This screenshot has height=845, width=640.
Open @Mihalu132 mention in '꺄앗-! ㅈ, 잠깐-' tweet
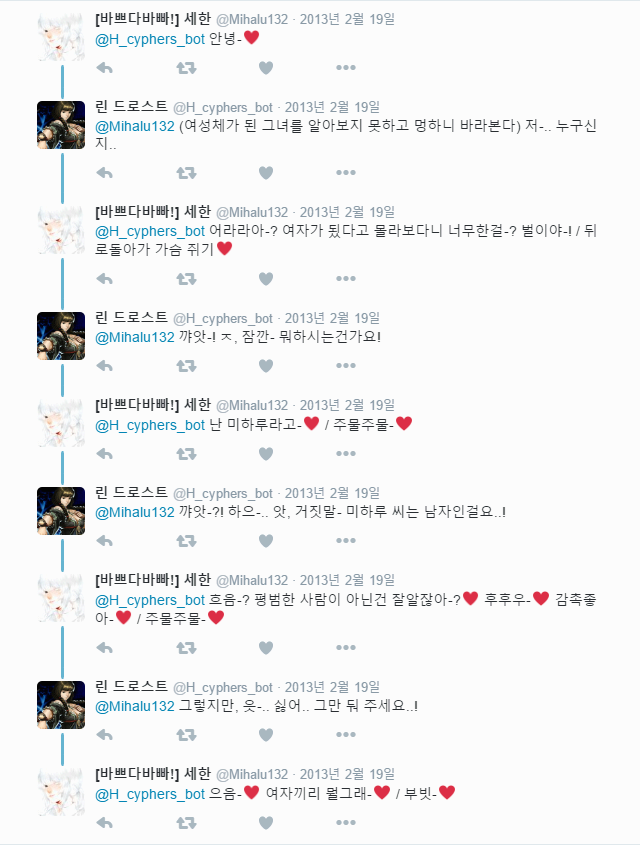pos(135,336)
